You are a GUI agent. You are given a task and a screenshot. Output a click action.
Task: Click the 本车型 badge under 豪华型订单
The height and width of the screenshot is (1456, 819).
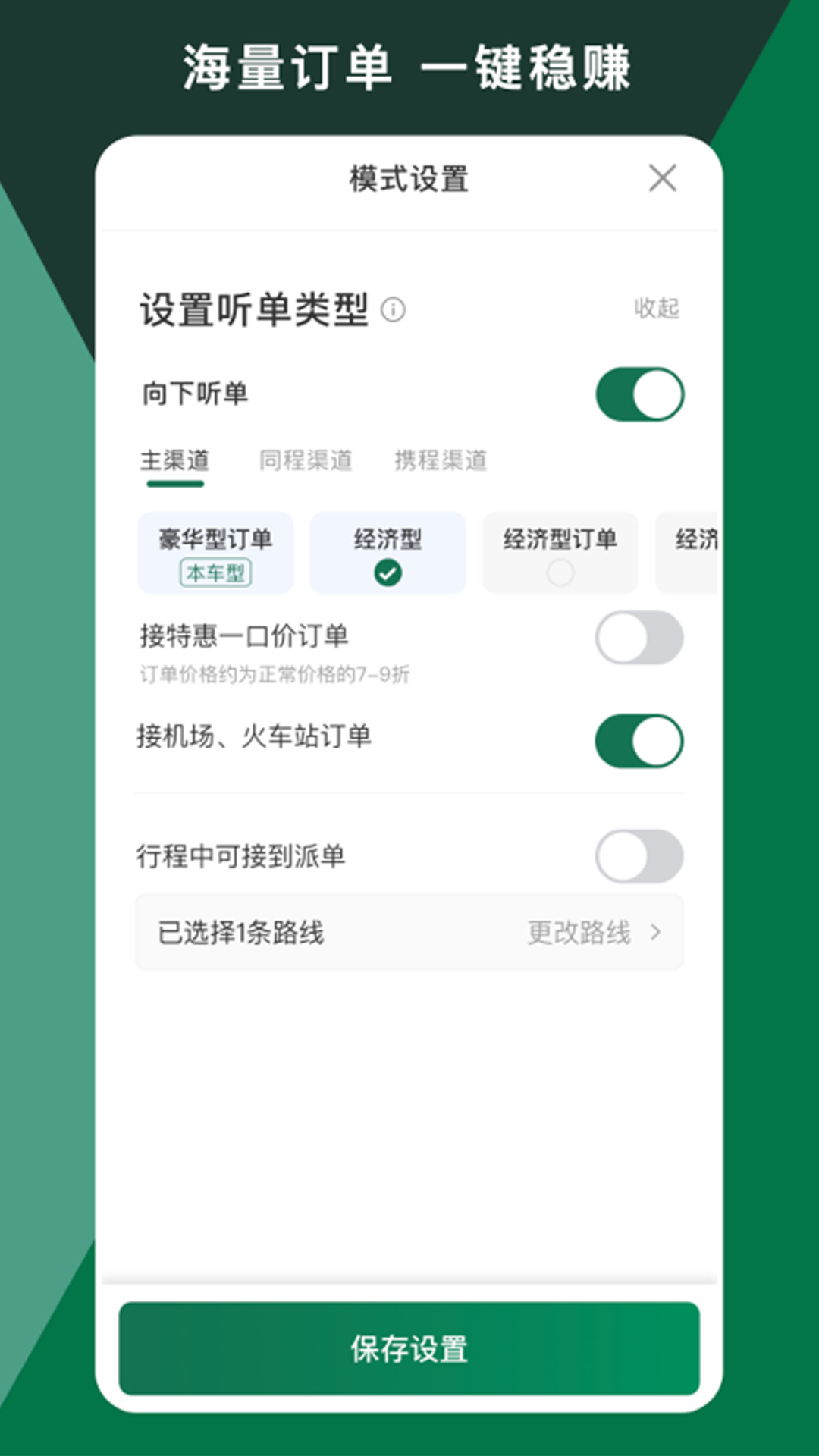click(x=218, y=574)
